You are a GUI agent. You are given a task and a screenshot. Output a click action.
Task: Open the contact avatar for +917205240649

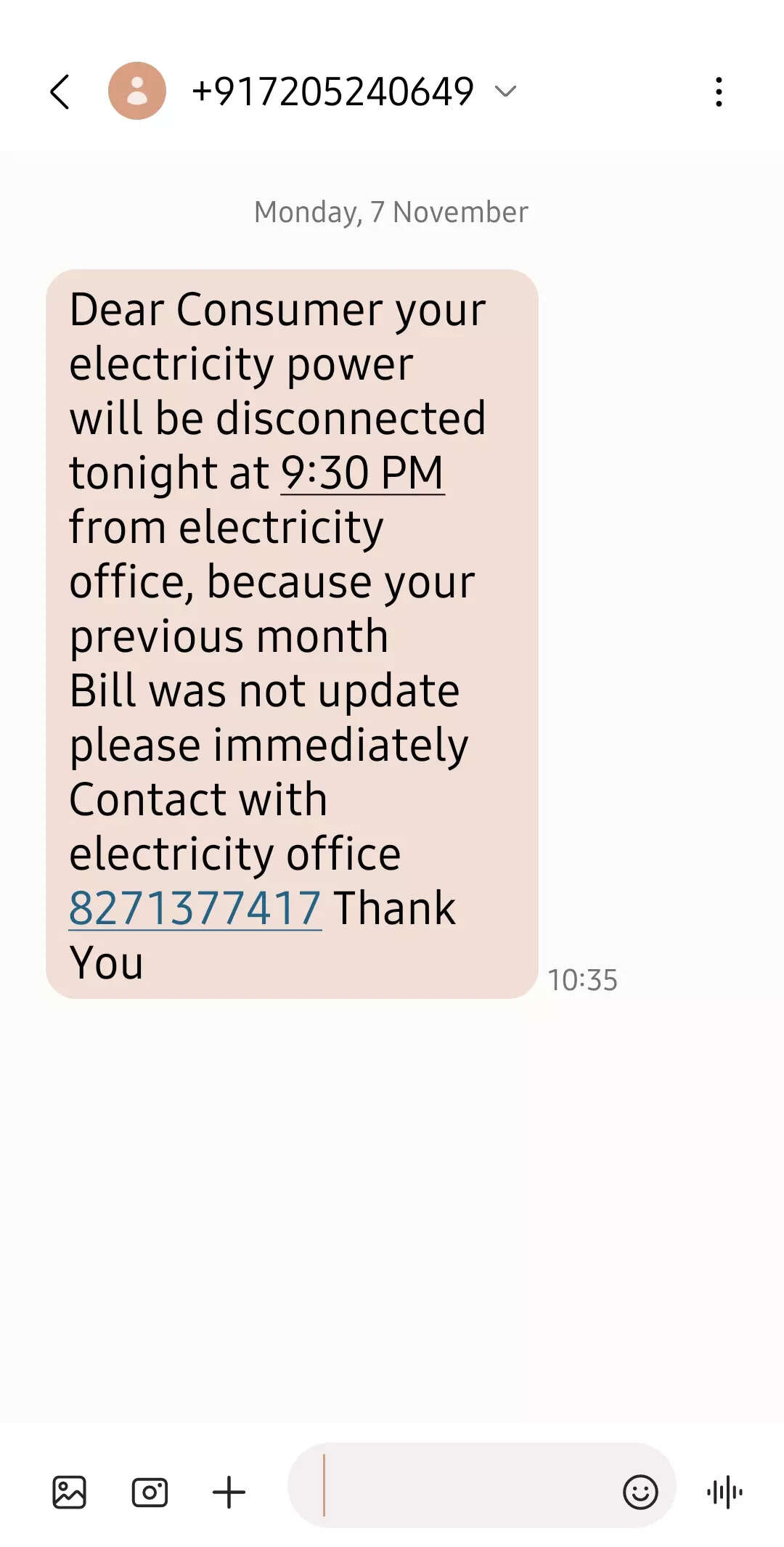[x=137, y=91]
